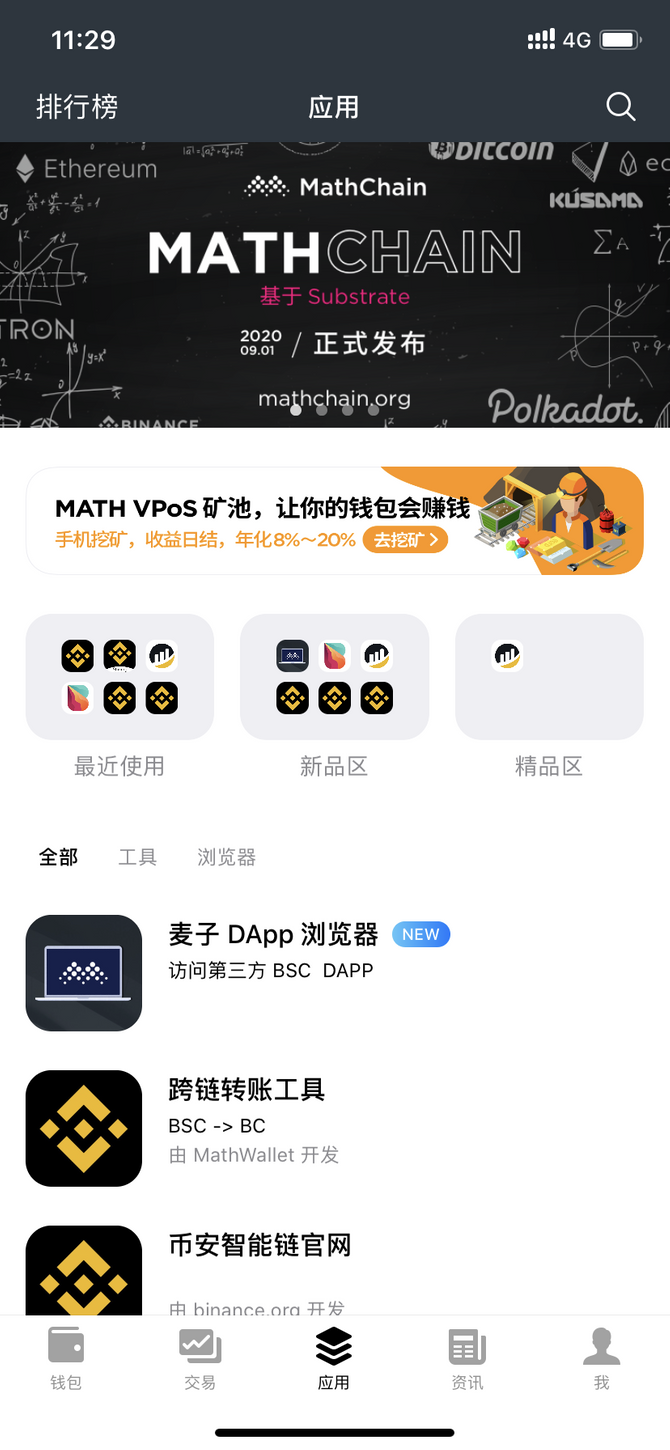Go to the 交易 tab
Image resolution: width=670 pixels, height=1450 pixels.
pyautogui.click(x=200, y=1359)
